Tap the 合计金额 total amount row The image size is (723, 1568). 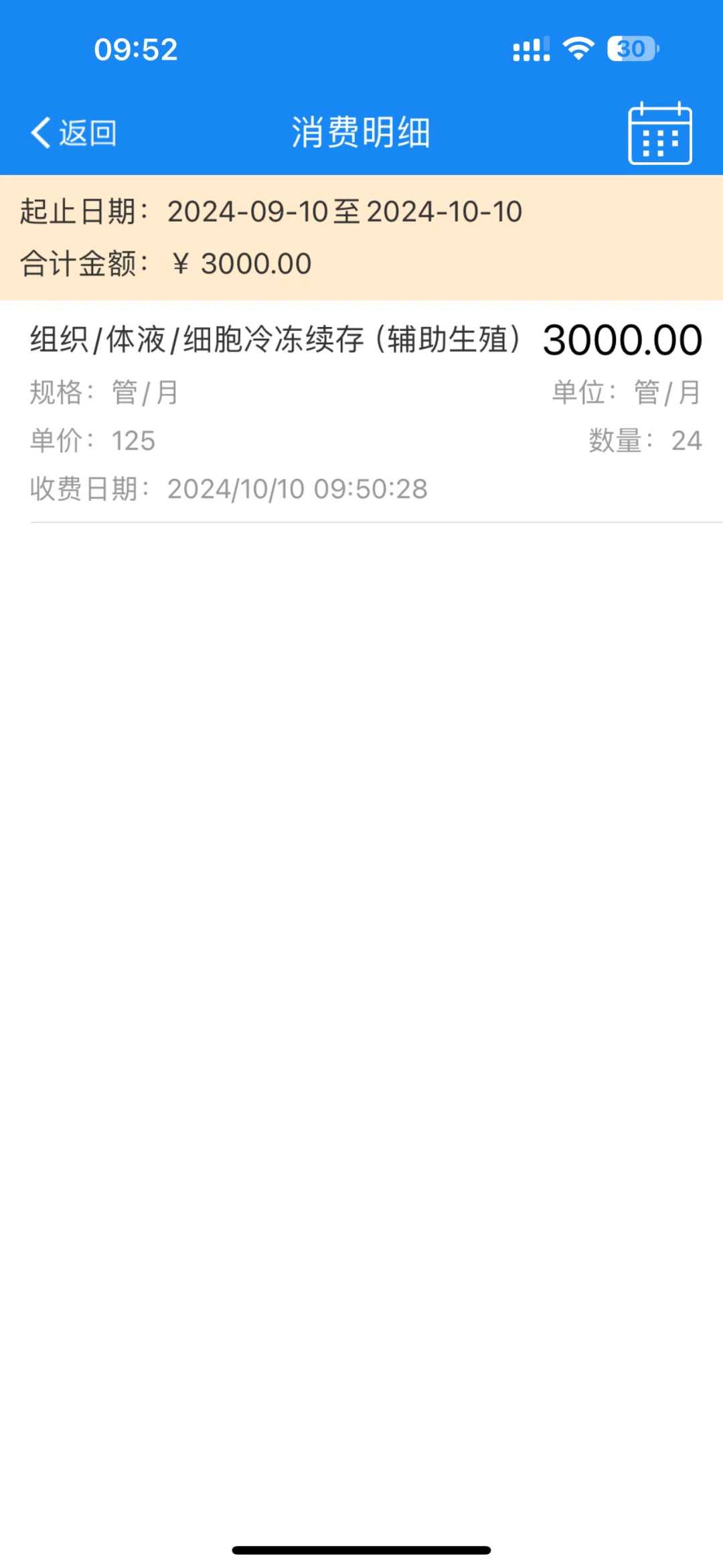[x=165, y=263]
